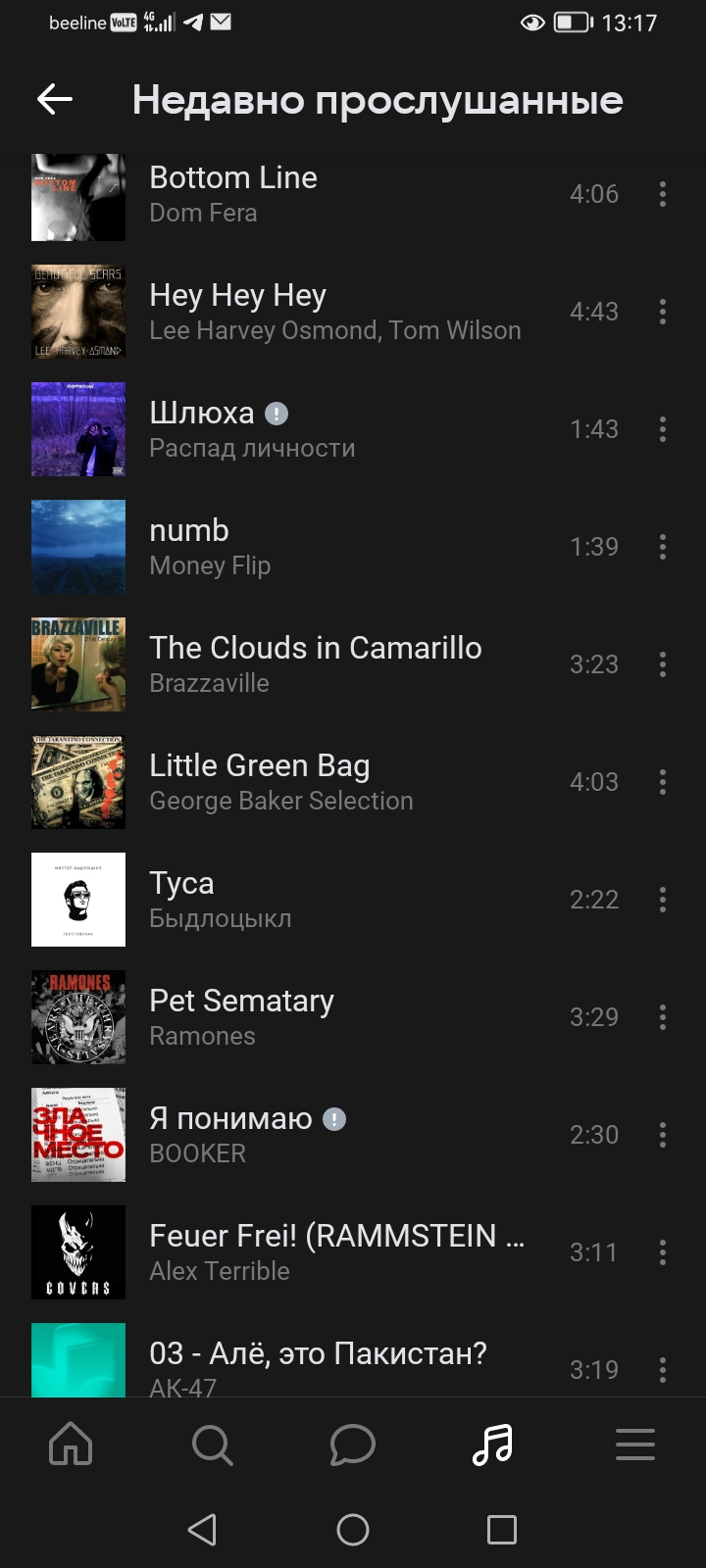This screenshot has width=706, height=1568.
Task: Open options for The Clouds in Camarillo
Action: (x=663, y=664)
